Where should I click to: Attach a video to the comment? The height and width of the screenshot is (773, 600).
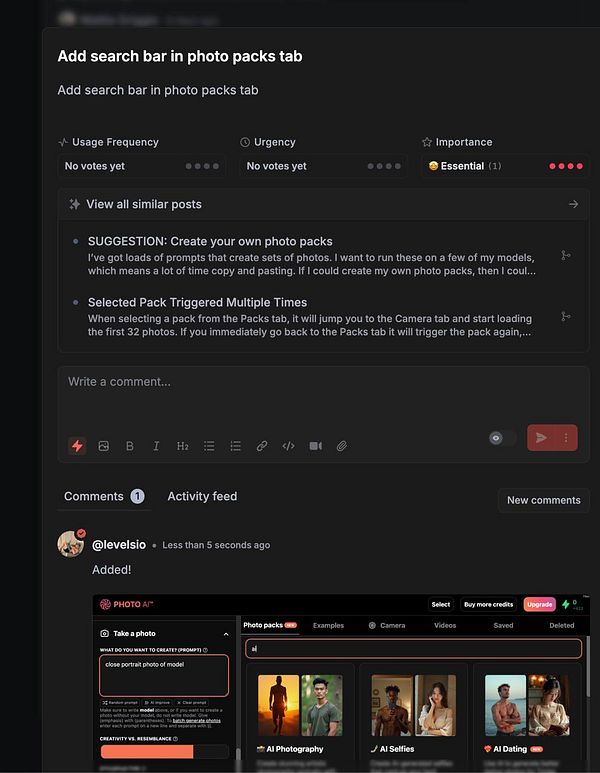[x=315, y=446]
